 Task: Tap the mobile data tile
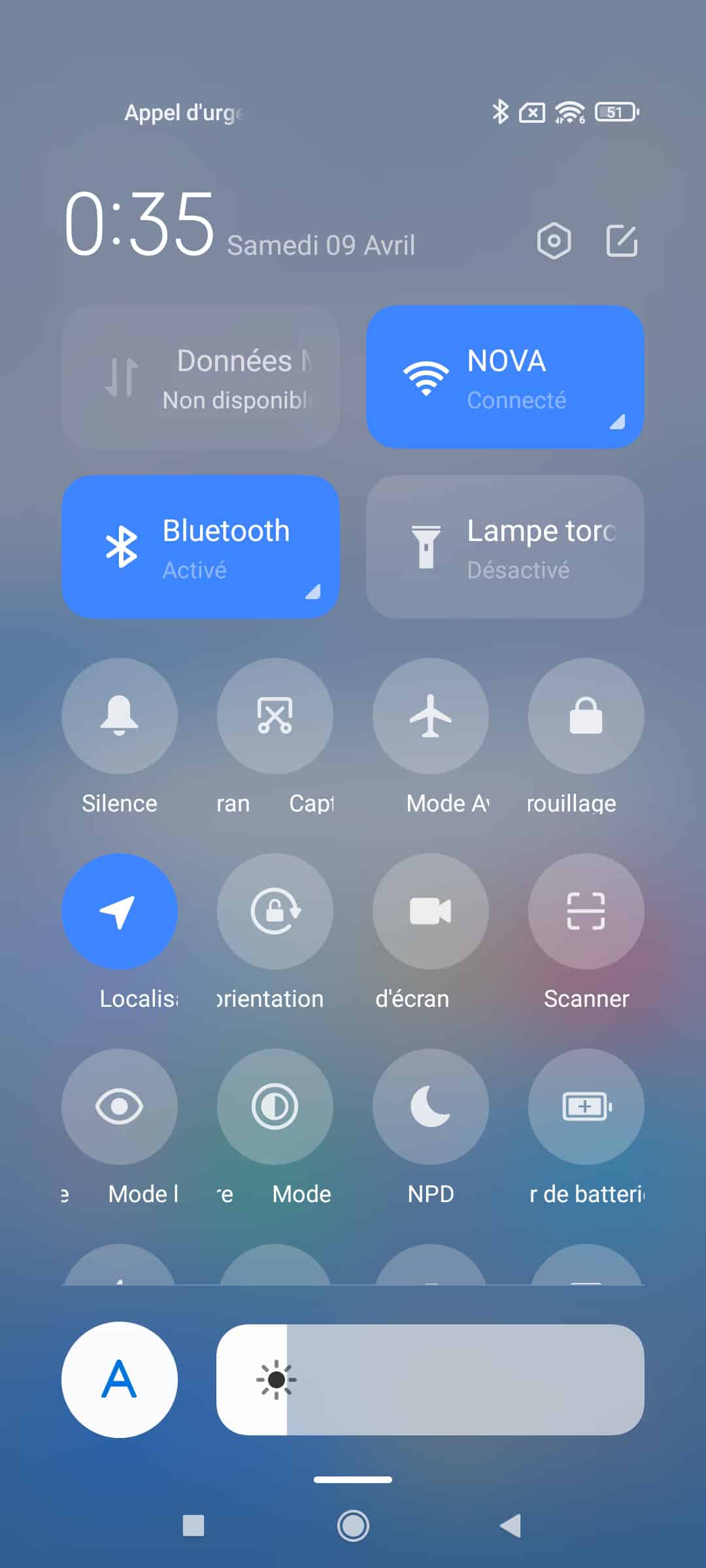click(201, 377)
